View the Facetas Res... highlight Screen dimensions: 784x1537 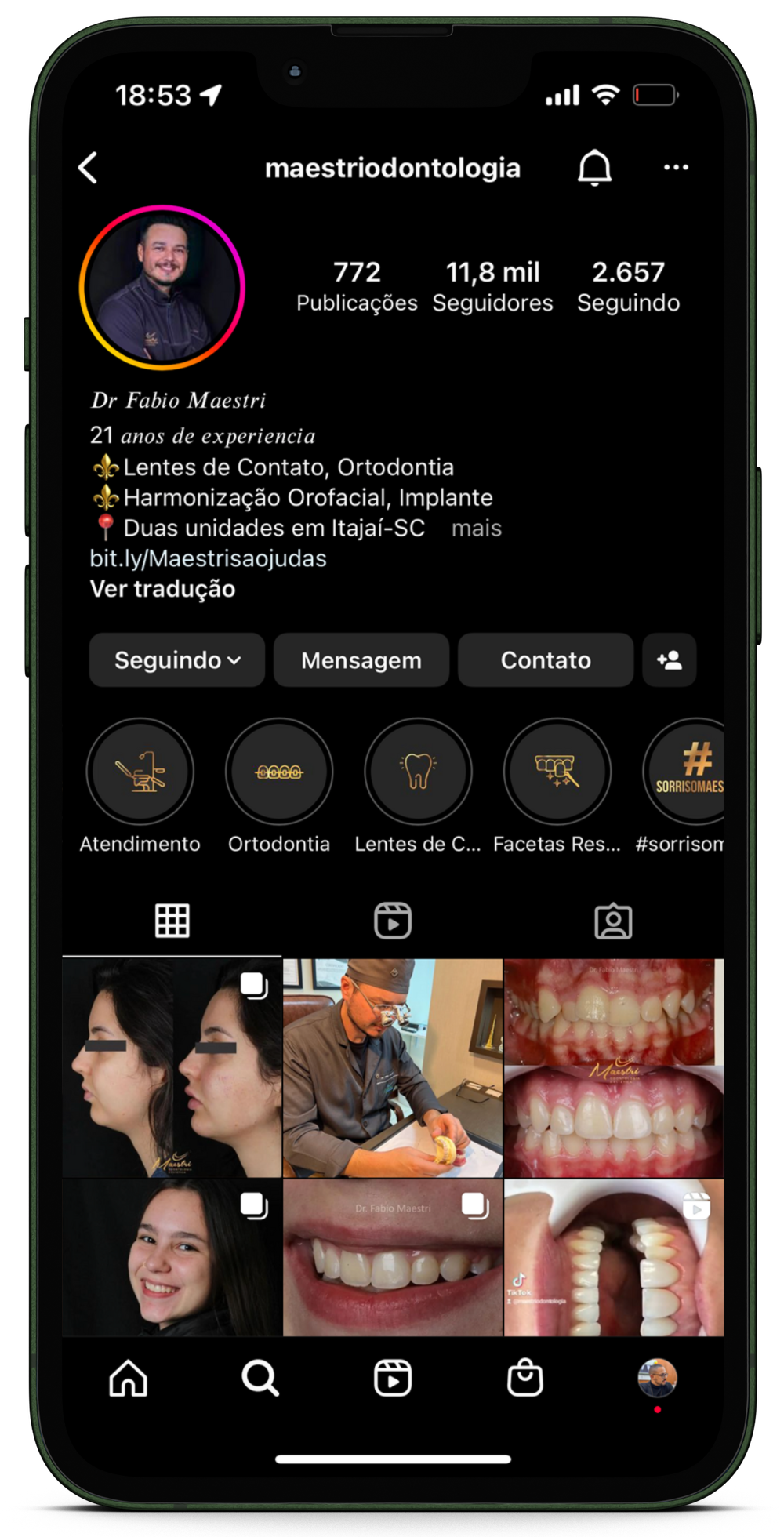click(x=557, y=772)
